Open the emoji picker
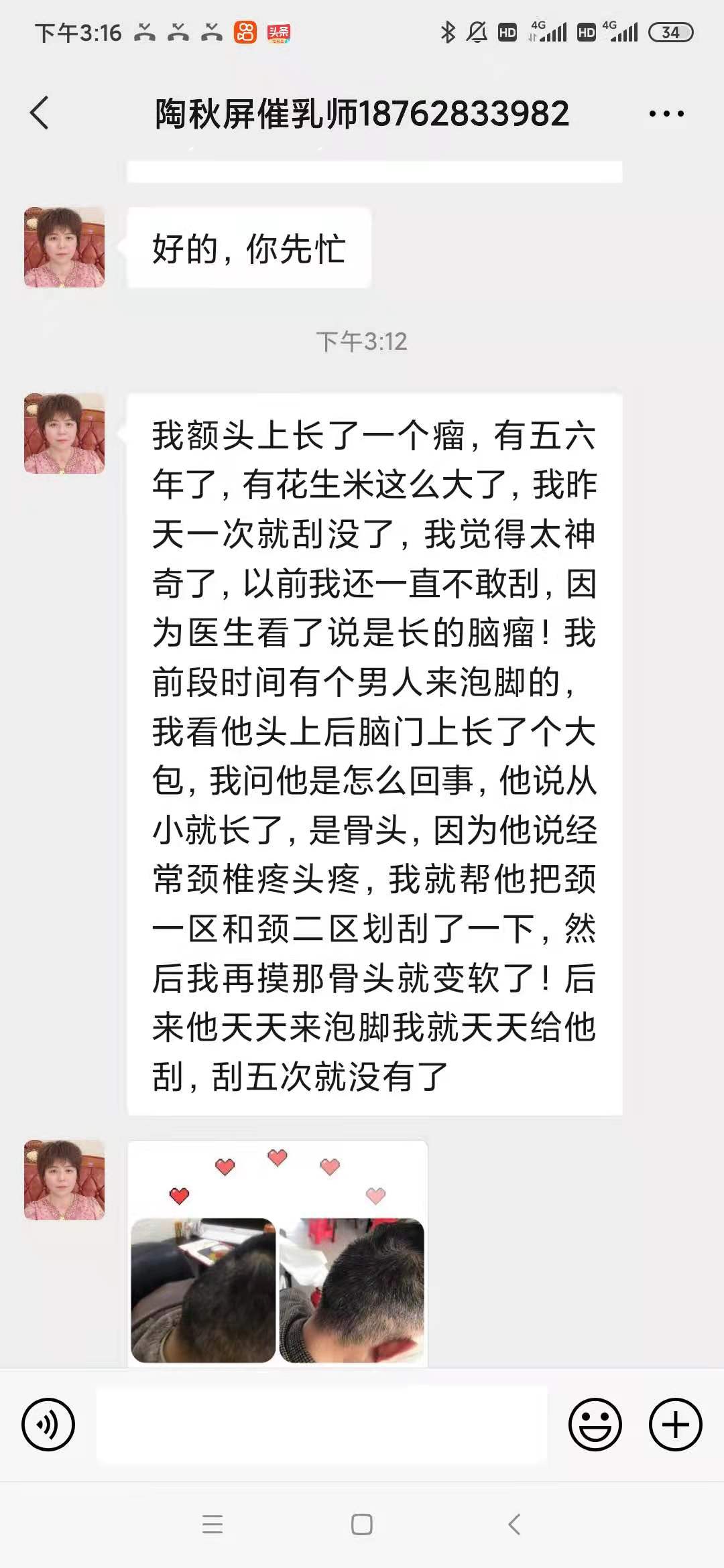724x1568 pixels. (x=595, y=1425)
